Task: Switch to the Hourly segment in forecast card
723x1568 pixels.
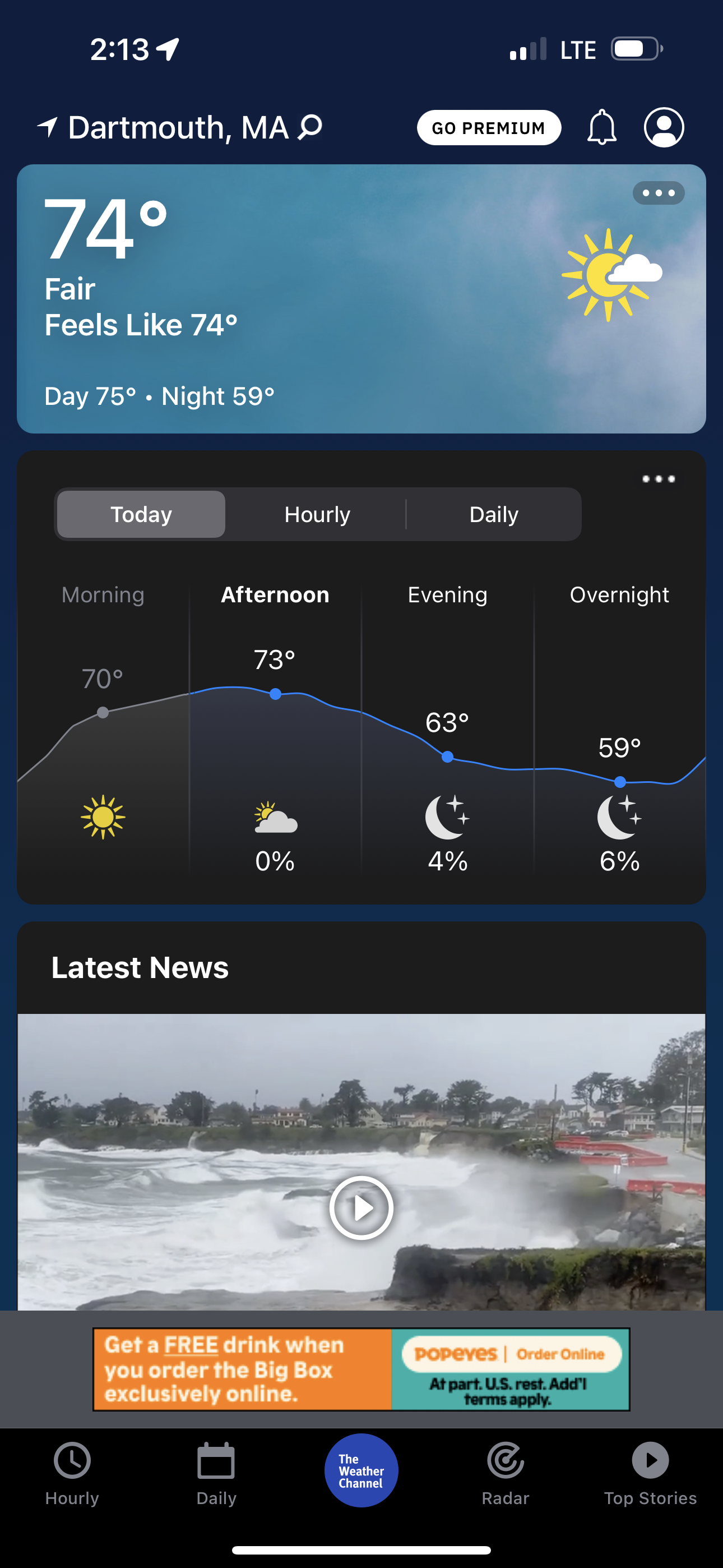Action: [317, 514]
